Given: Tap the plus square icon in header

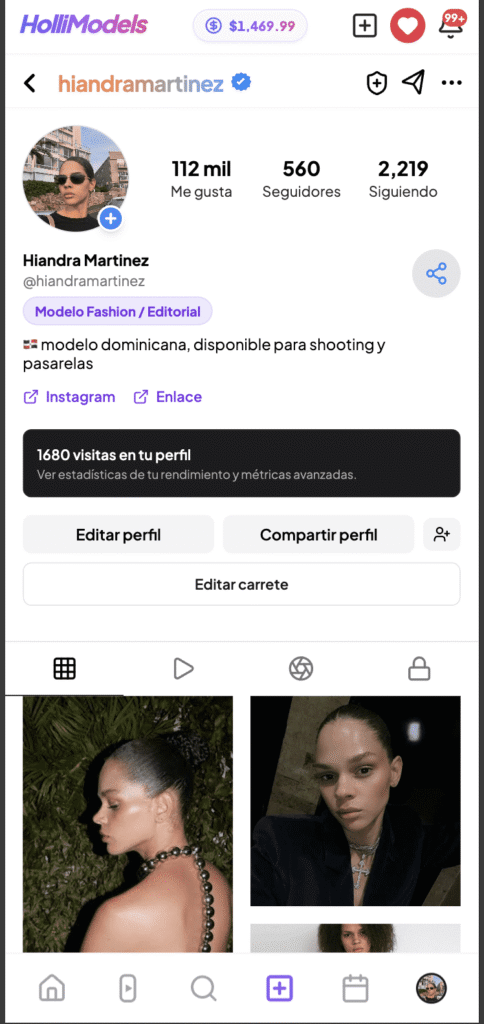Looking at the screenshot, I should click(x=364, y=25).
